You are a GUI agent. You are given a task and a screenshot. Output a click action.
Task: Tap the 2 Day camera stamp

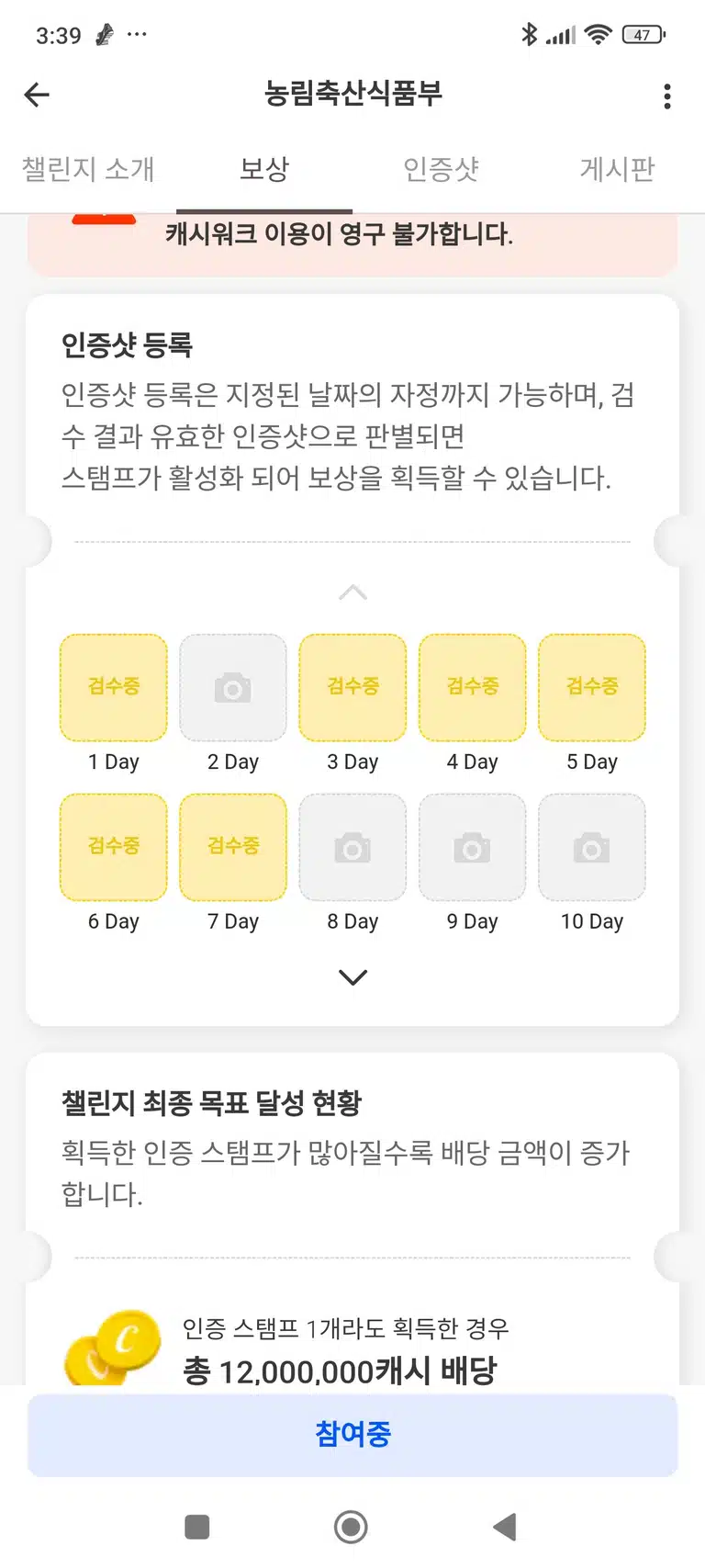233,687
